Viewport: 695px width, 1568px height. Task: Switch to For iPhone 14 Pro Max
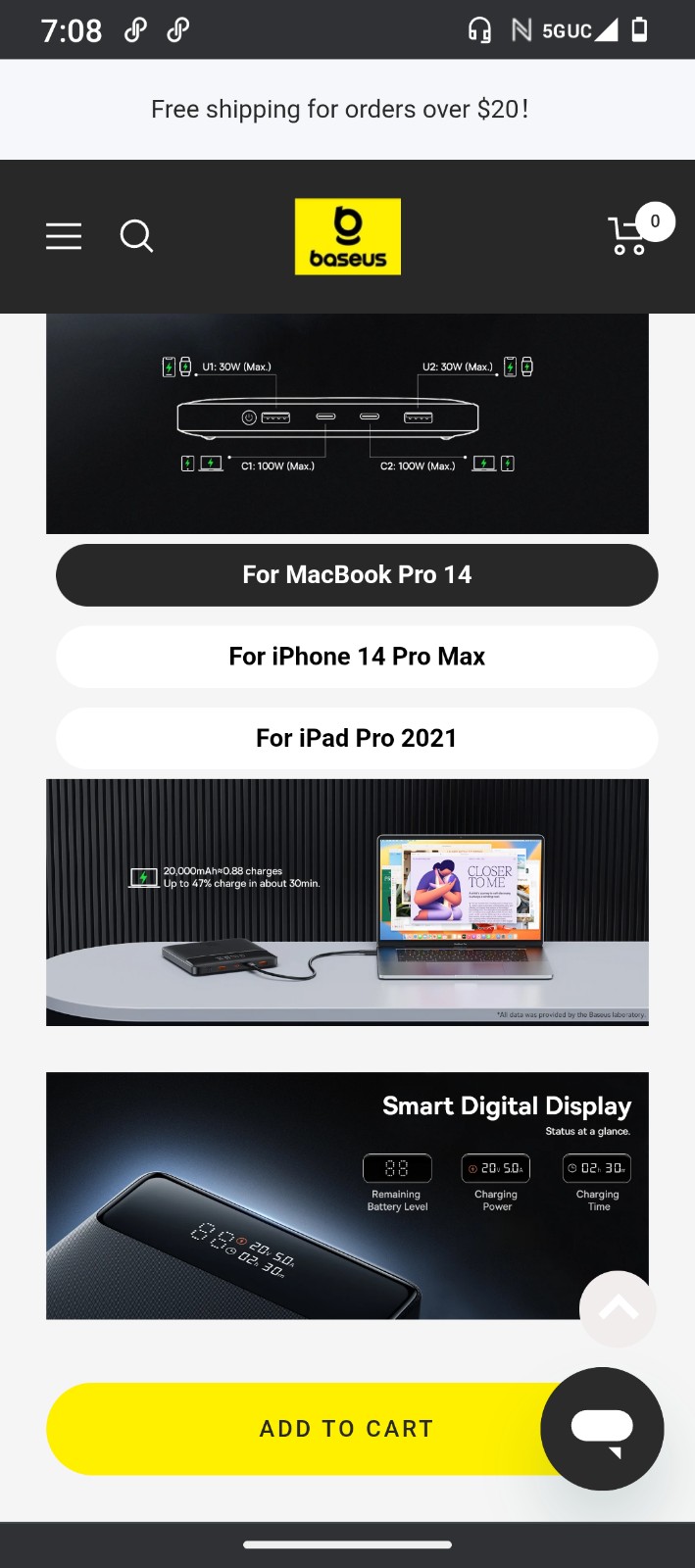[x=357, y=657]
